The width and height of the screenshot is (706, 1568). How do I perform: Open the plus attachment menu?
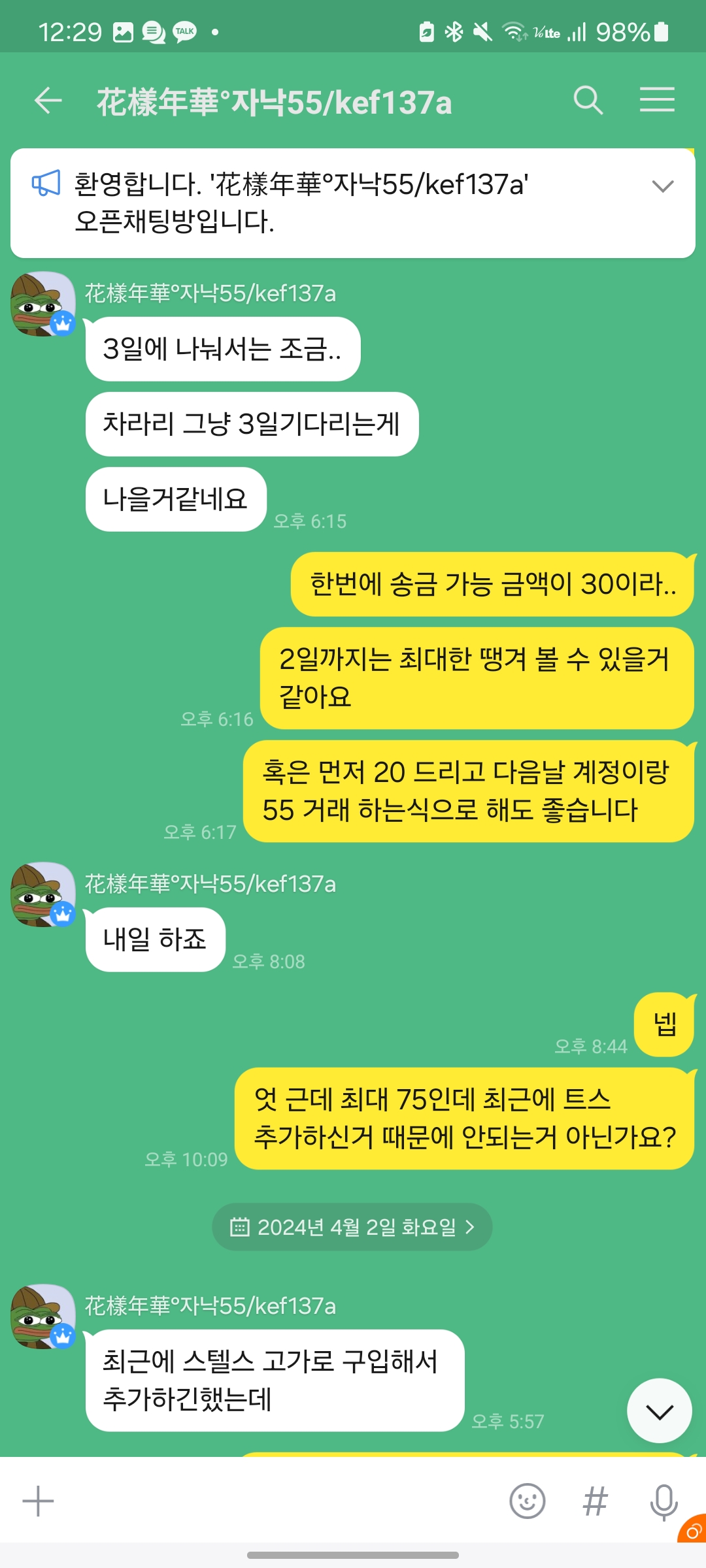[x=38, y=1501]
